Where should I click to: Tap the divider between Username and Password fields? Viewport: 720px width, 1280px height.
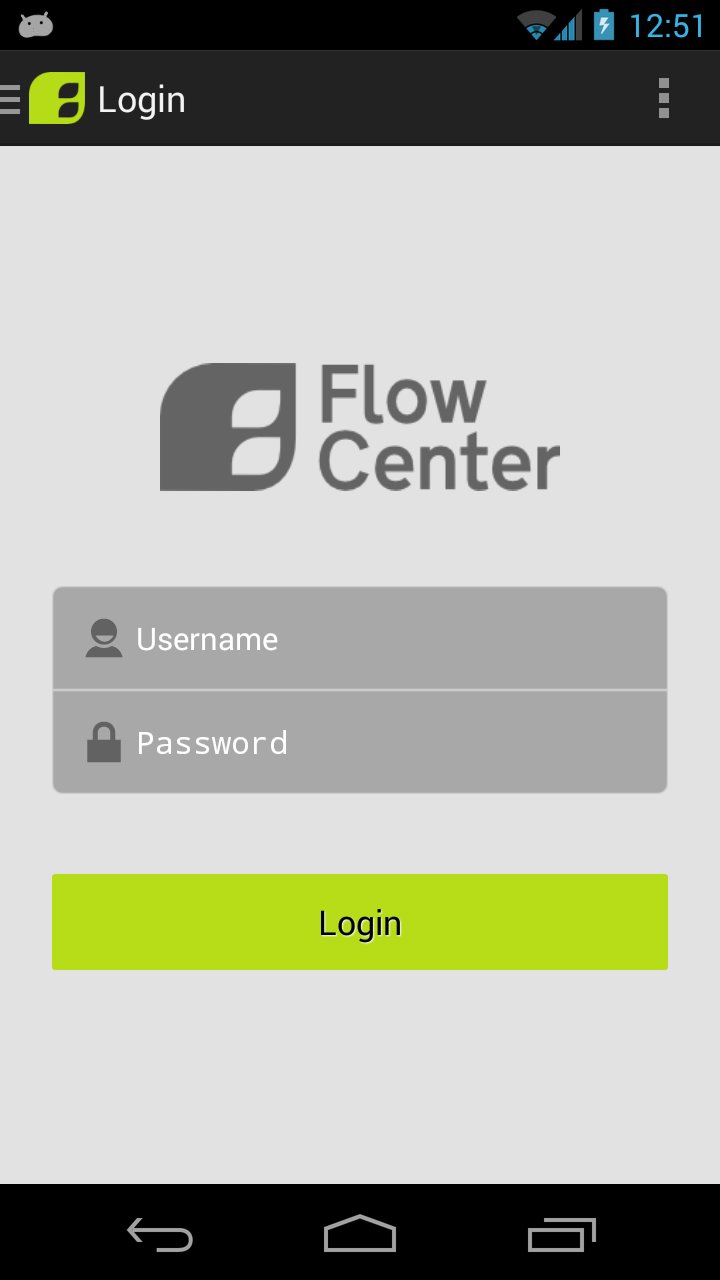360,689
